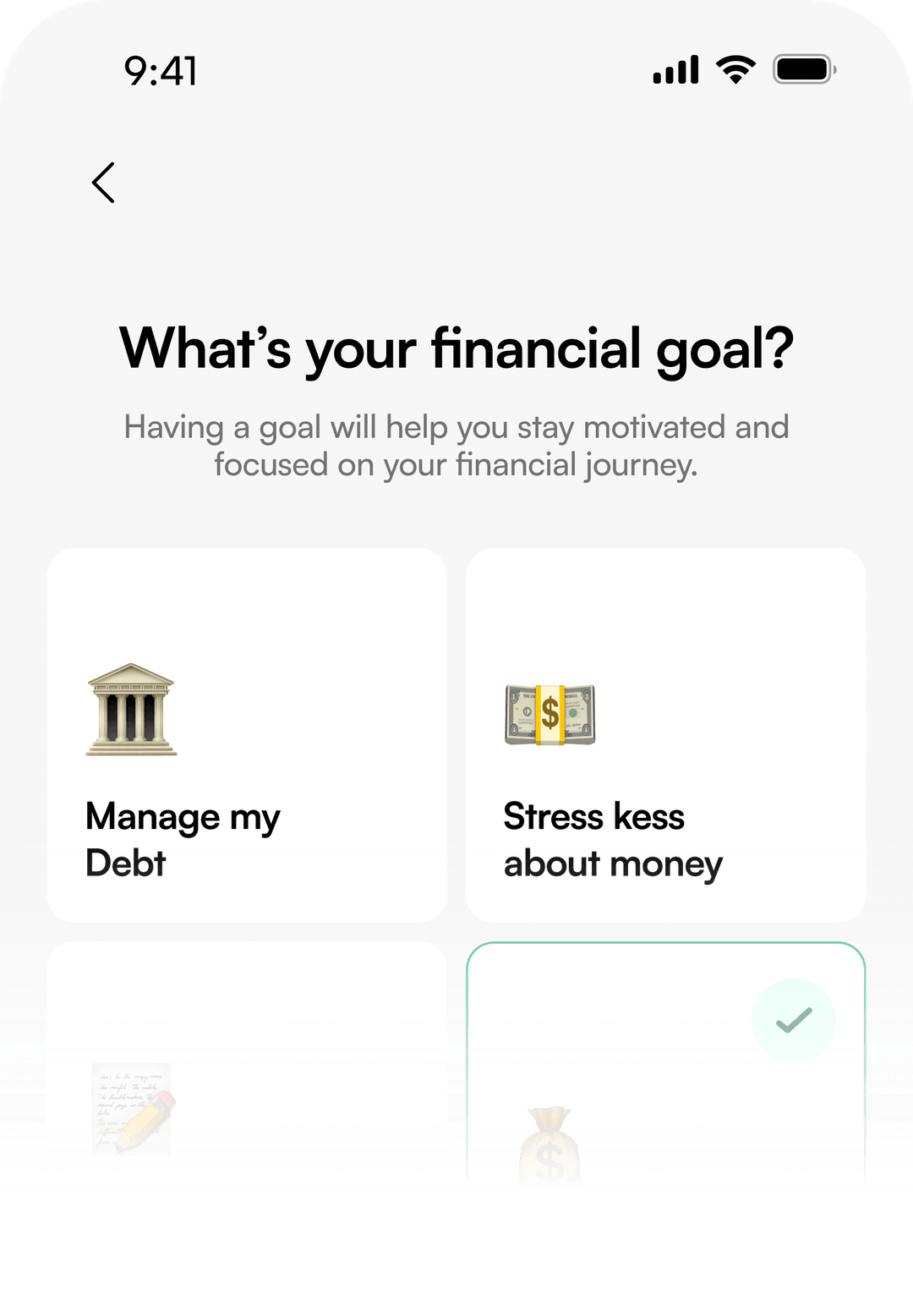Tap the heading What's your financial goal?
Viewport: 913px width, 1316px height.
tap(456, 348)
